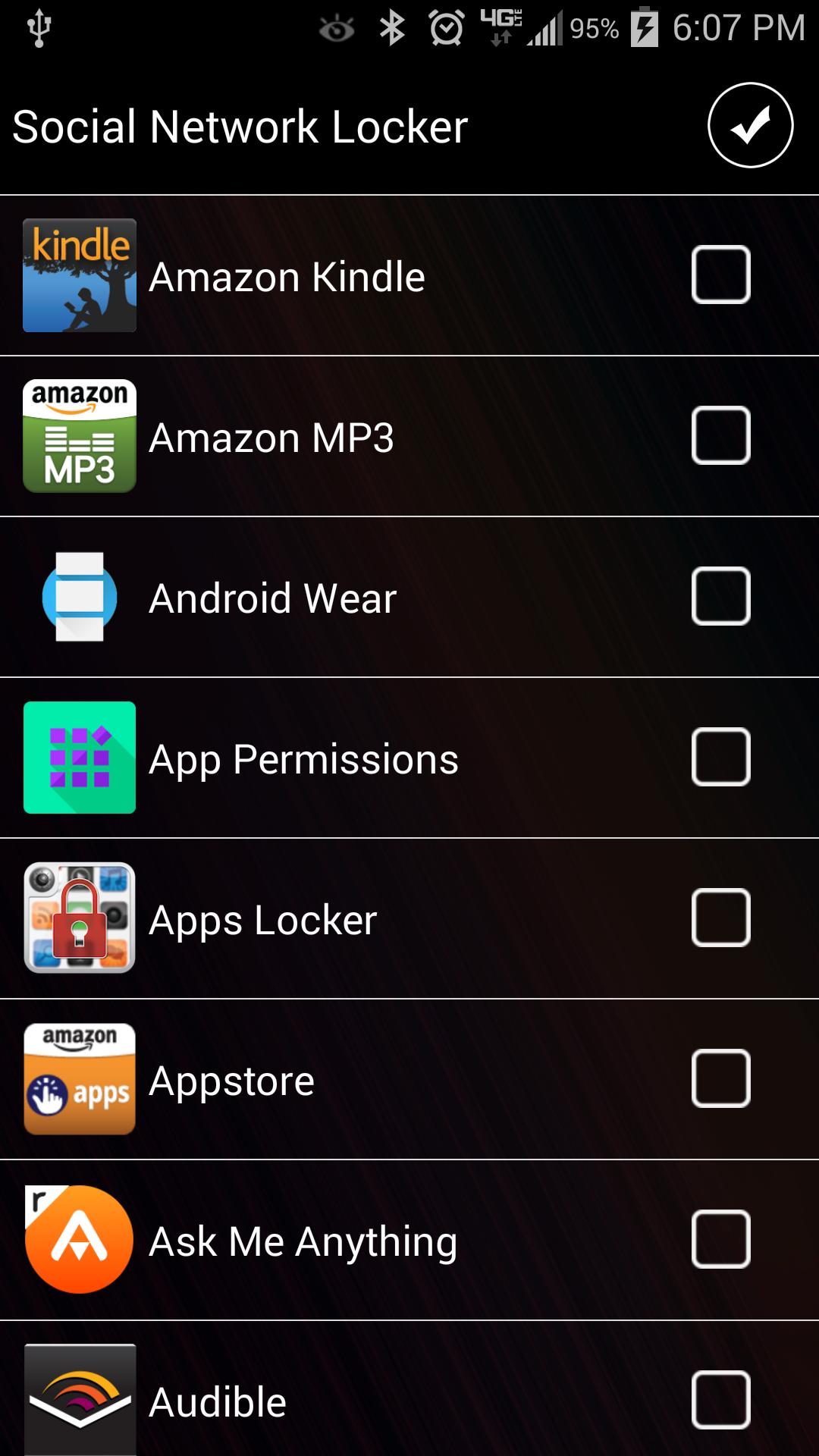The height and width of the screenshot is (1456, 819).
Task: Select the Amazon Appstore icon
Action: click(80, 1080)
